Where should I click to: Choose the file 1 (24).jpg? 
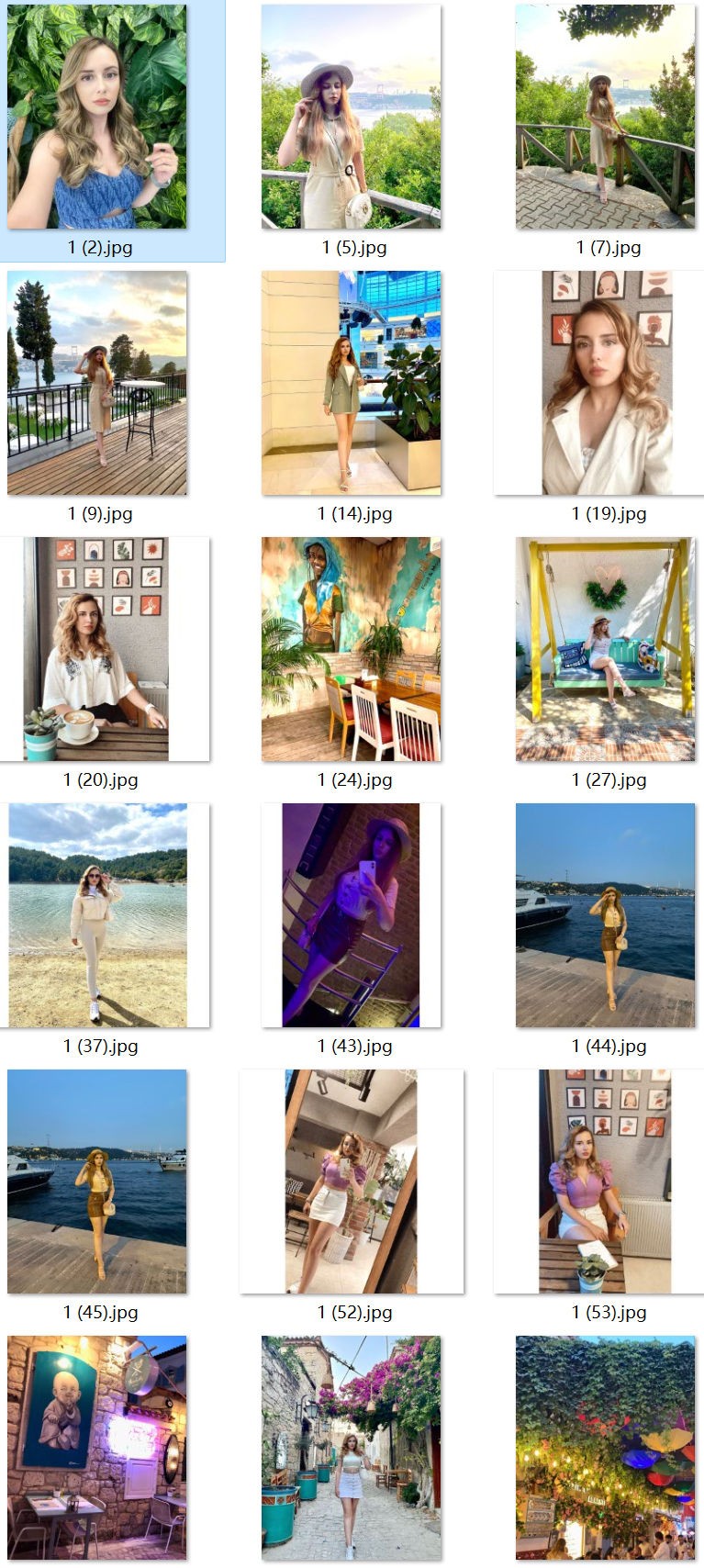352,649
